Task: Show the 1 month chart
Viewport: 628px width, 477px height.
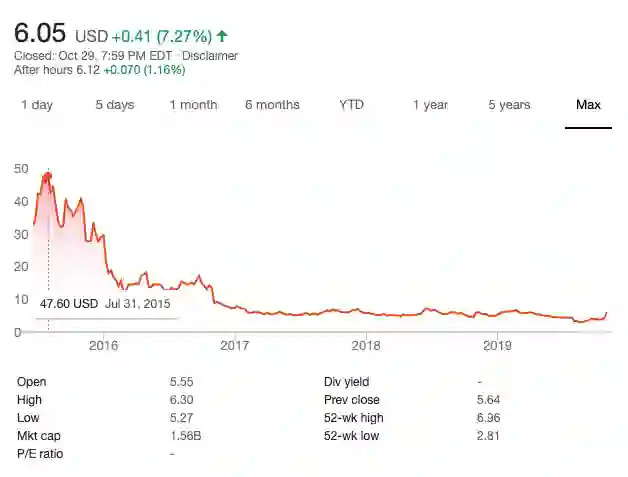Action: click(x=193, y=105)
